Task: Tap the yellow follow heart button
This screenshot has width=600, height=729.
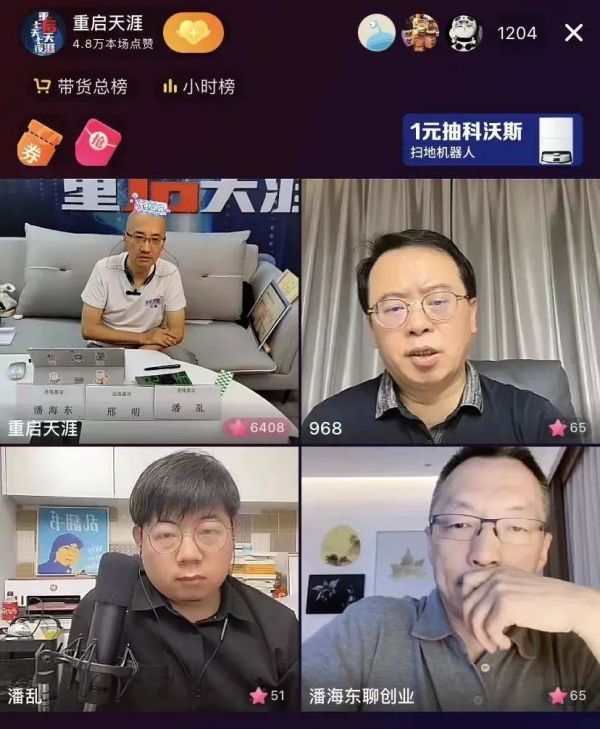Action: [193, 33]
